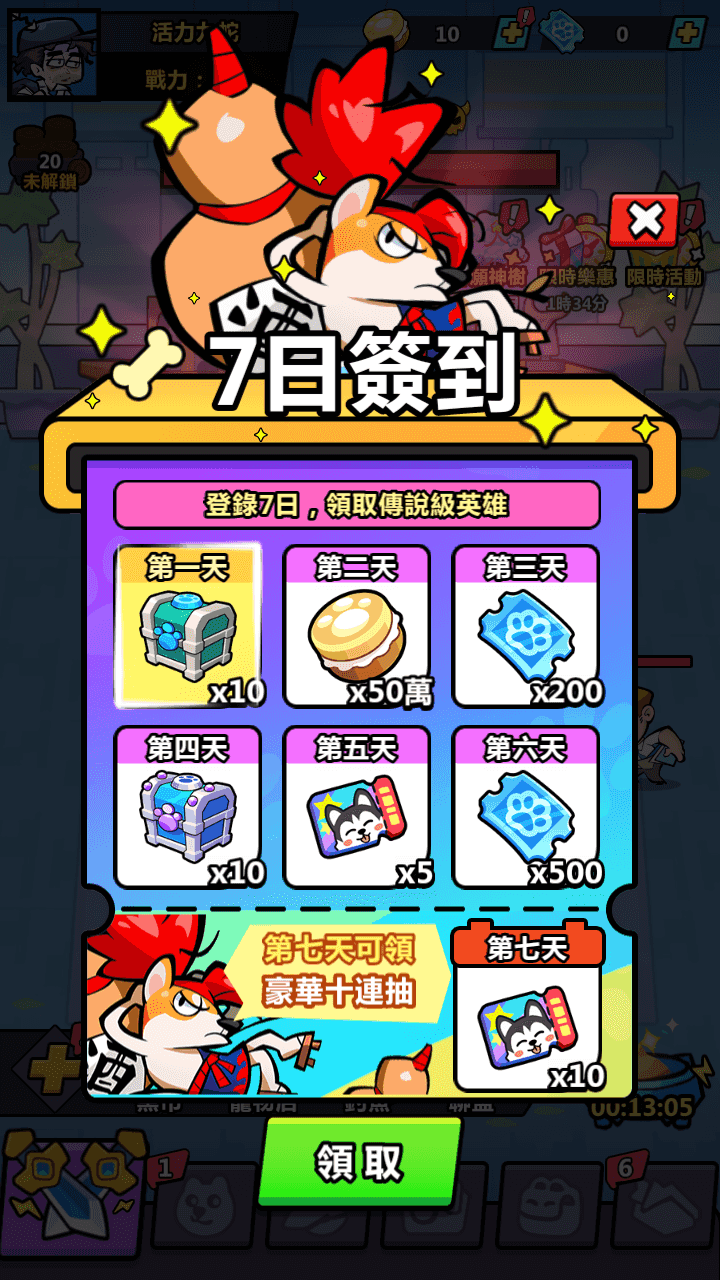Tap the green 領取 claim button
The width and height of the screenshot is (720, 1280).
[360, 1160]
